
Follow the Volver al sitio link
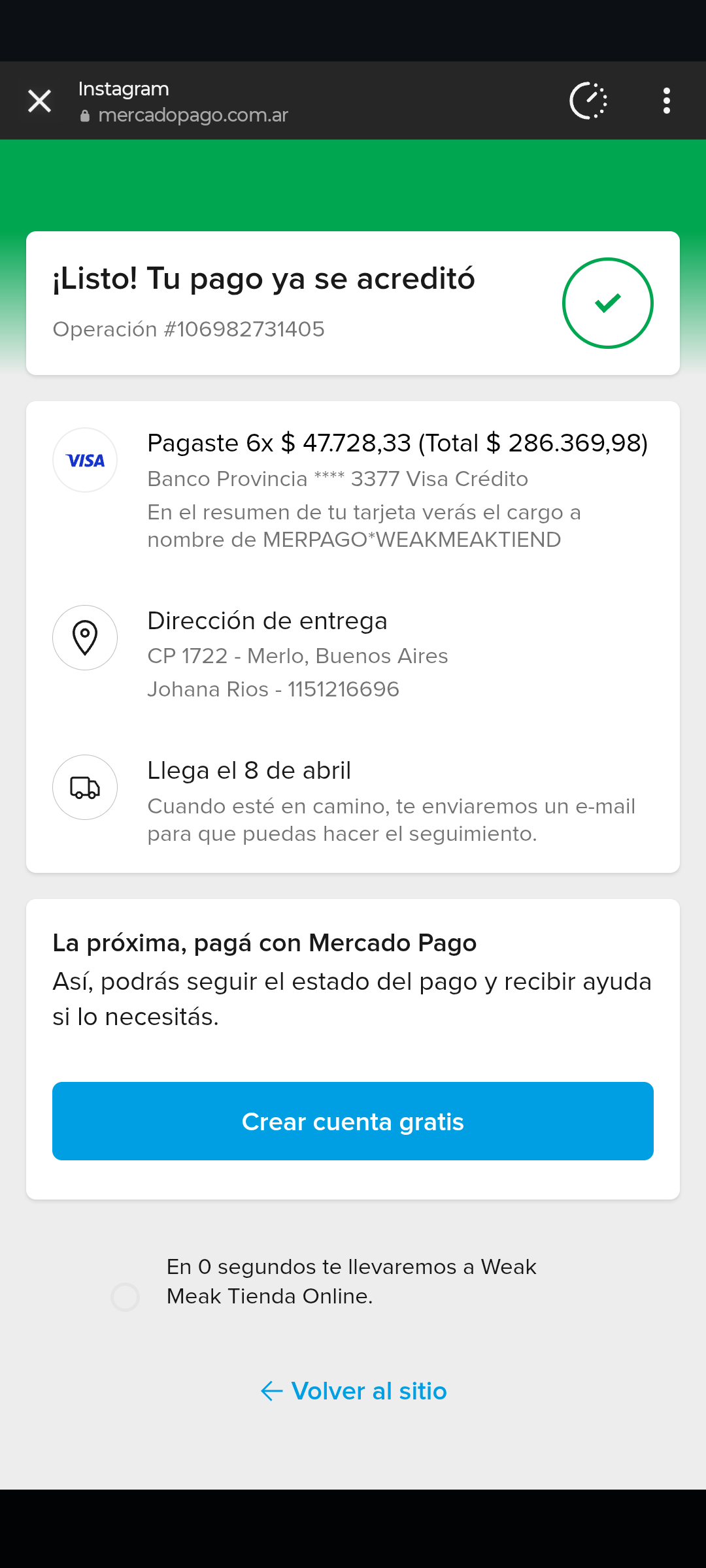point(354,1391)
